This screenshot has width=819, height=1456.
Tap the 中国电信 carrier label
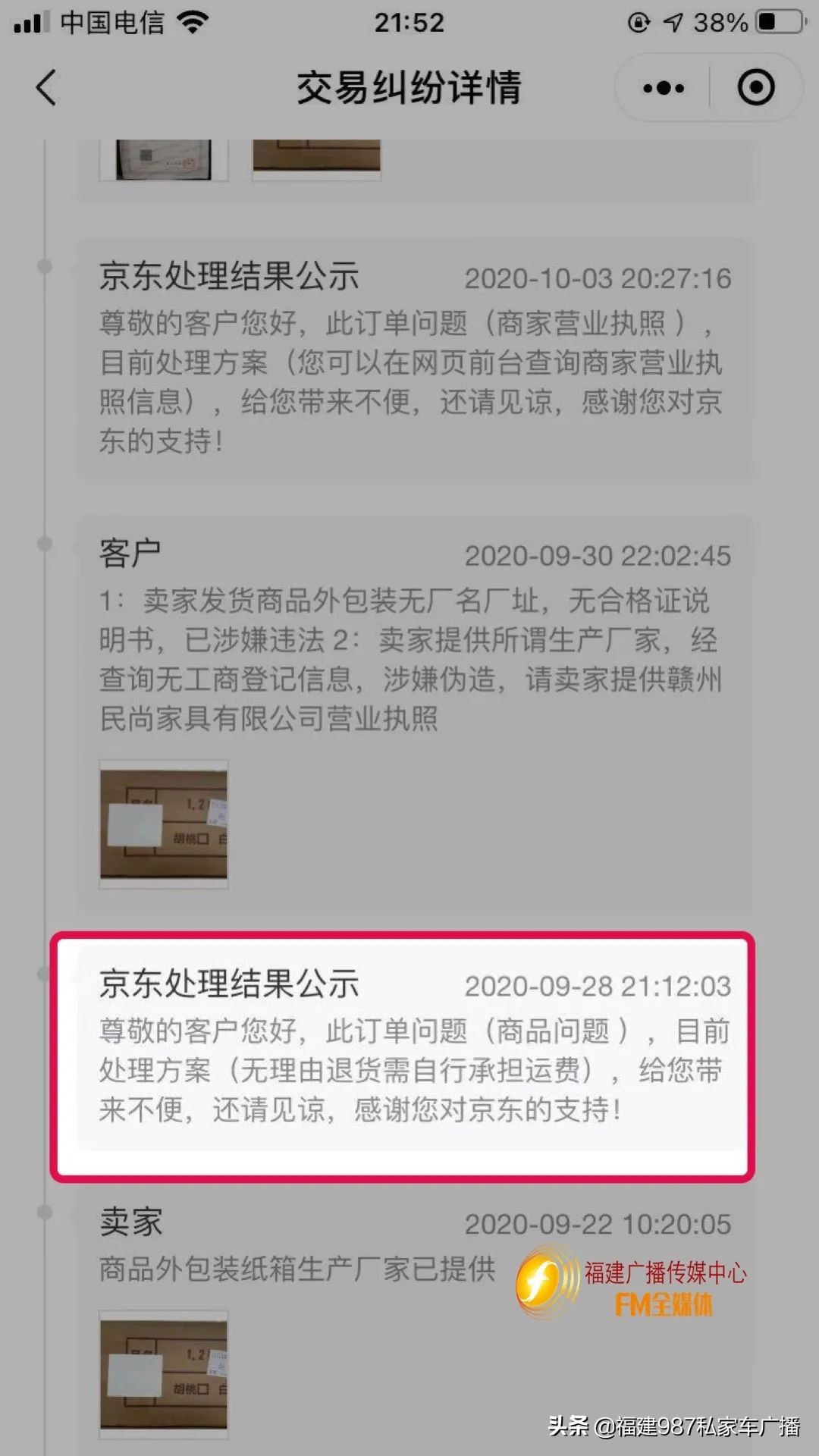point(114,21)
